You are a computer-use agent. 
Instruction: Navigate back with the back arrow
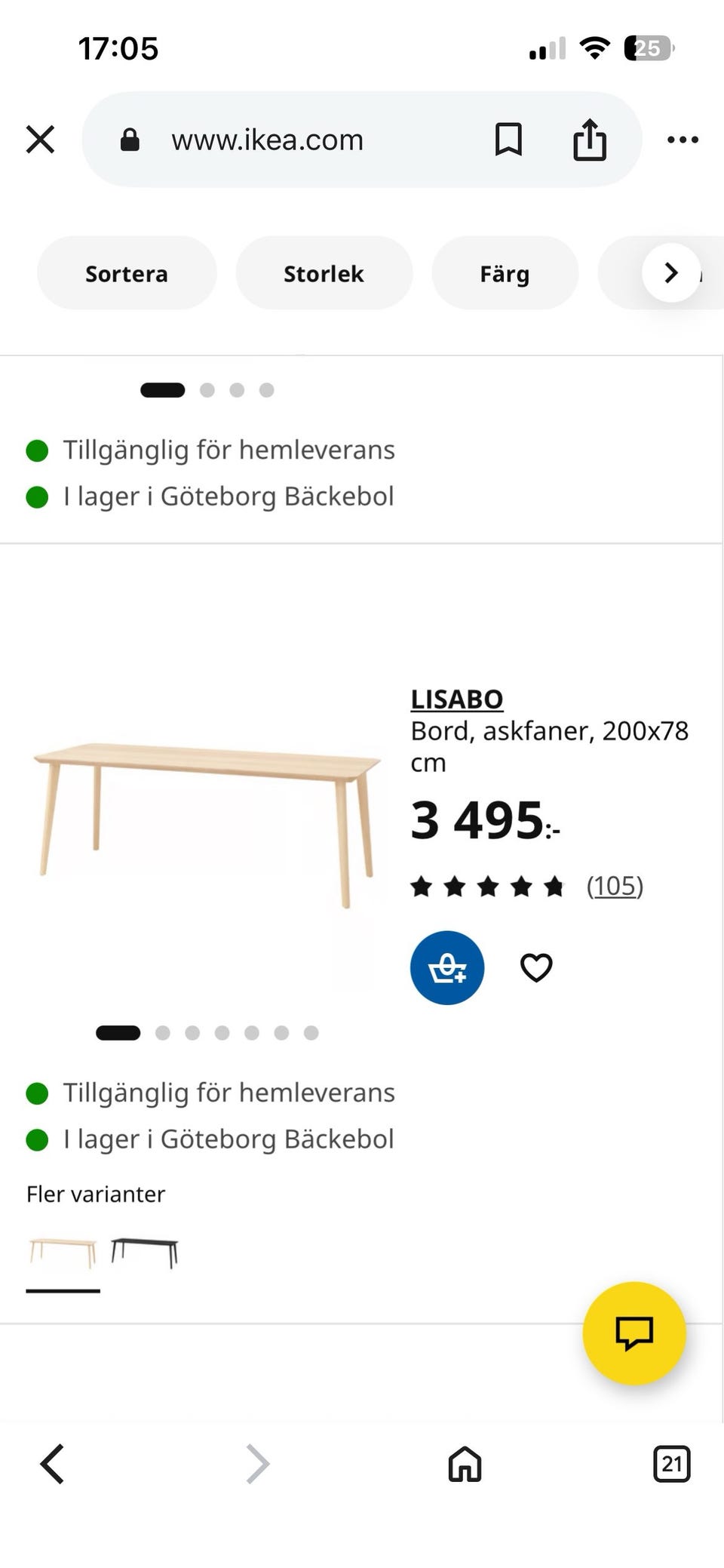tap(51, 1465)
